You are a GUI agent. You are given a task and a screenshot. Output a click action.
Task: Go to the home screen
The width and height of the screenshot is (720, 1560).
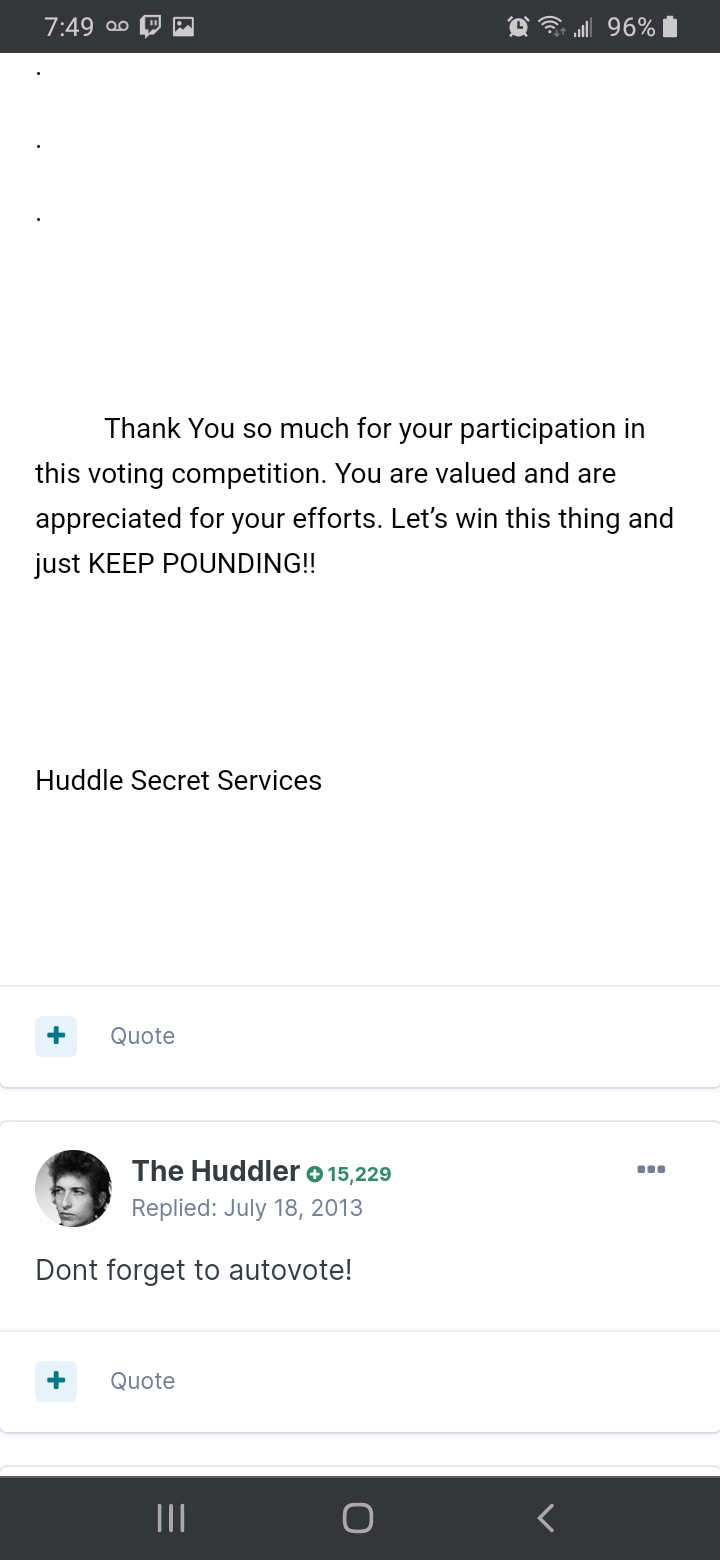358,1518
